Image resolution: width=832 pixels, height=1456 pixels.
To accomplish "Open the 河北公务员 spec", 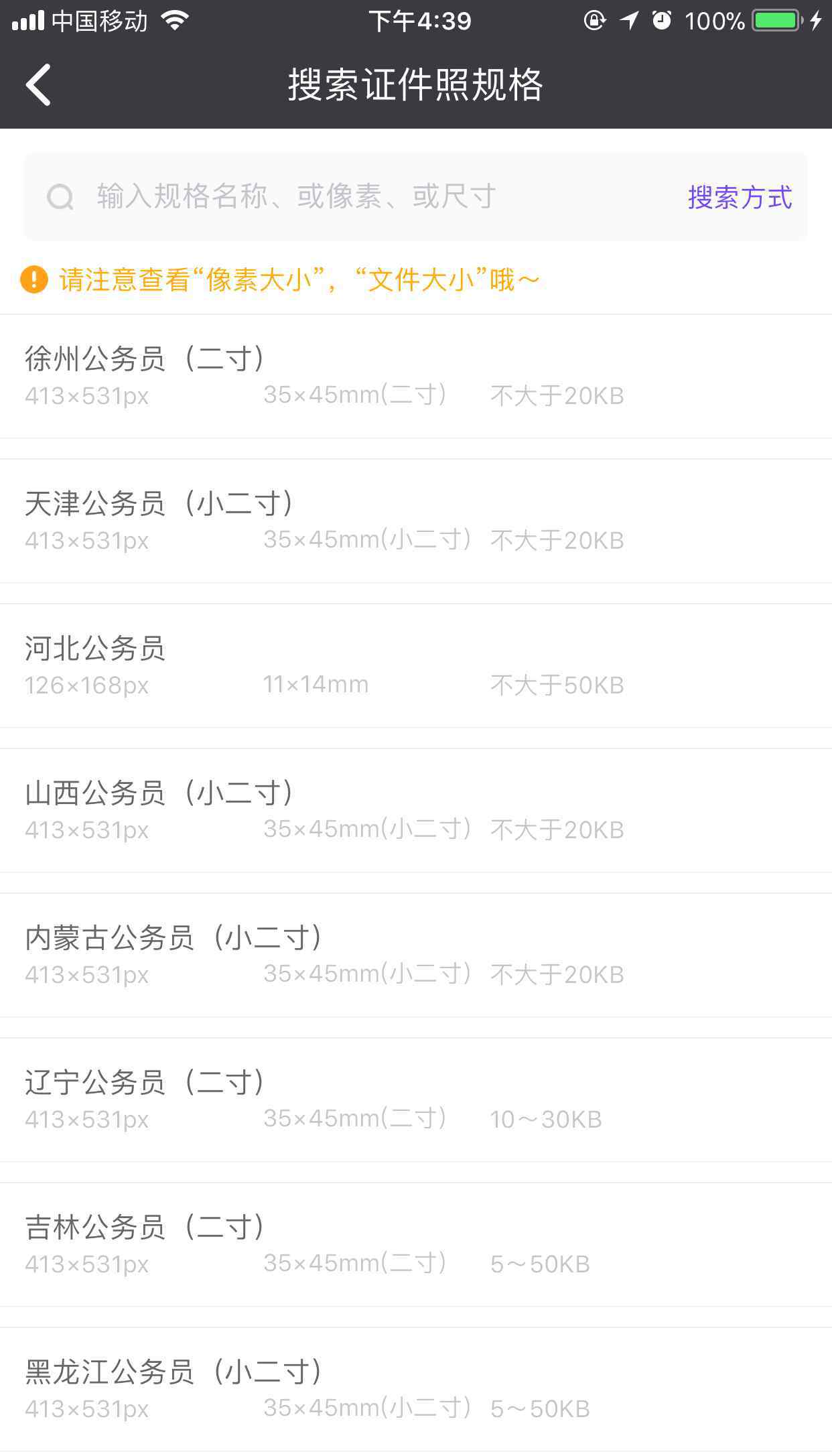I will click(416, 666).
